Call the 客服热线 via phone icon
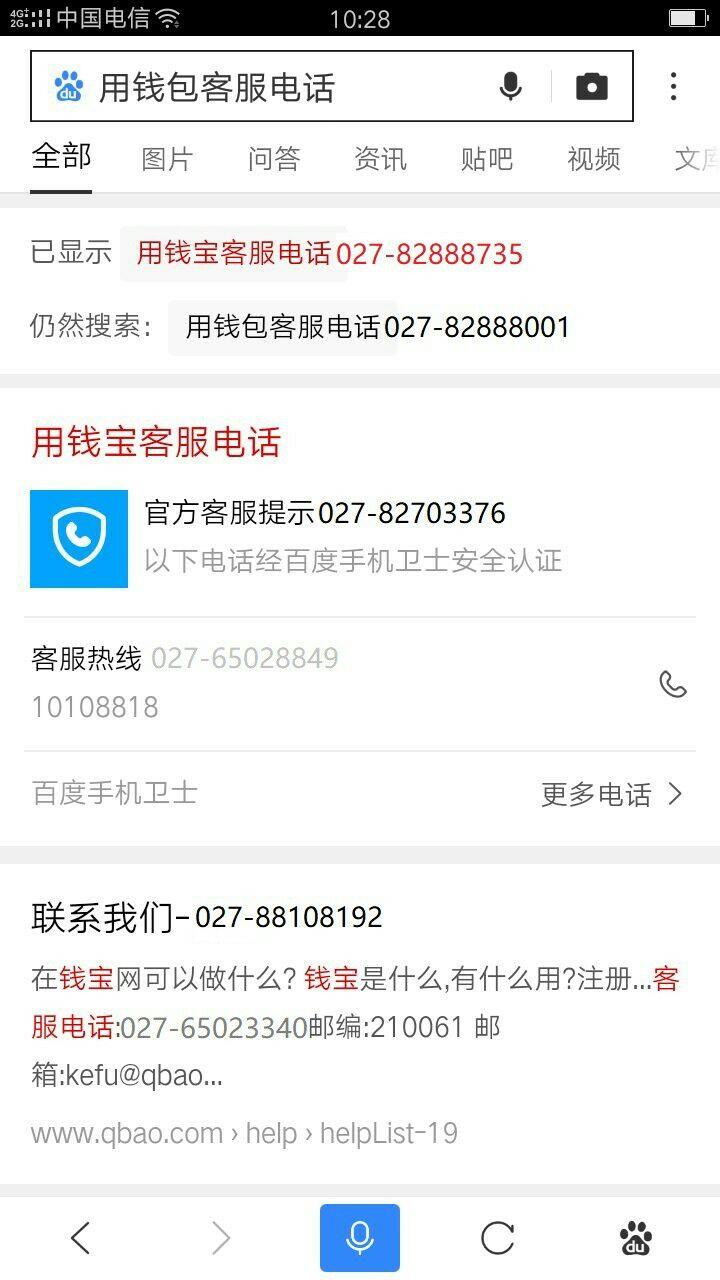 [673, 684]
